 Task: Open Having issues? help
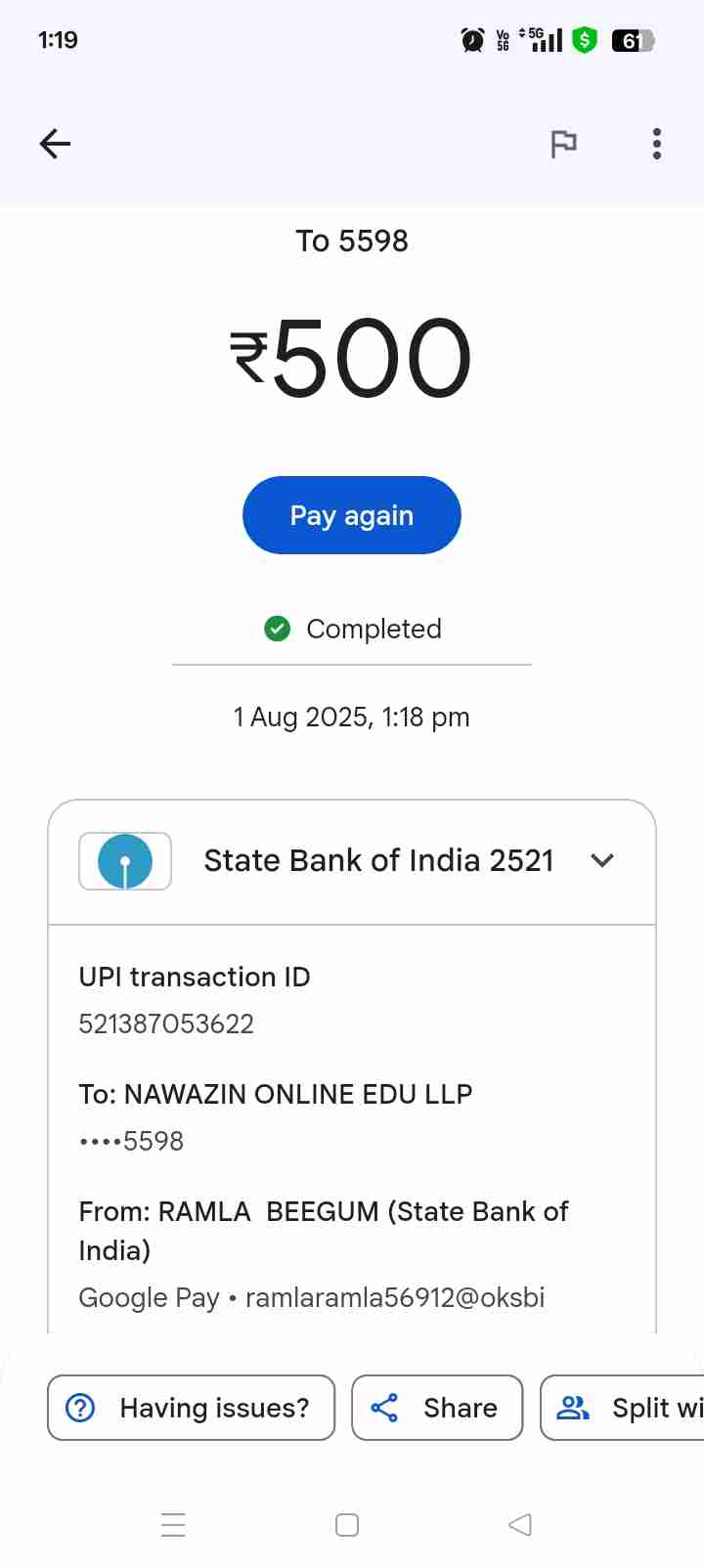pos(192,1408)
